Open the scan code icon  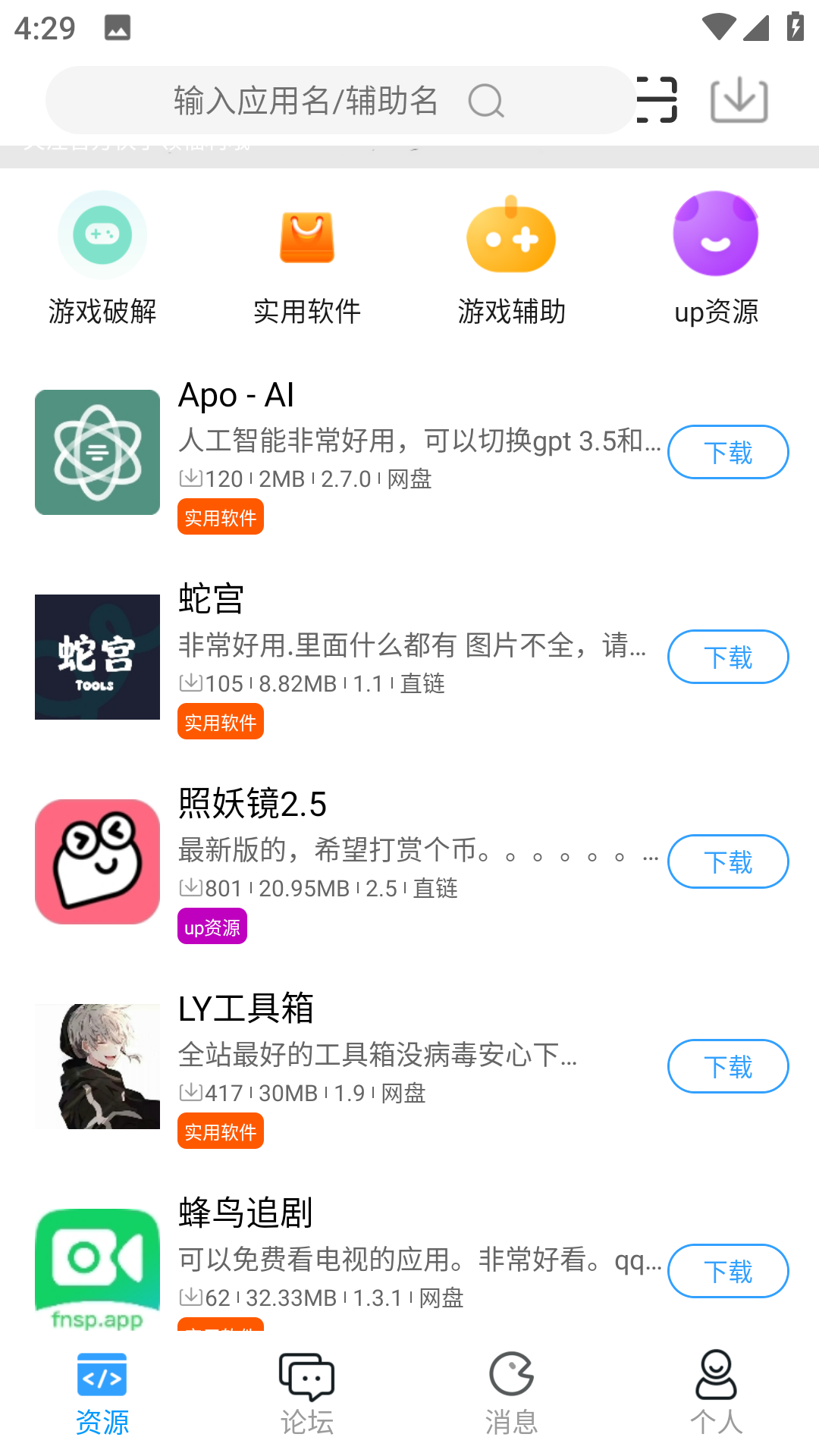pos(657,100)
